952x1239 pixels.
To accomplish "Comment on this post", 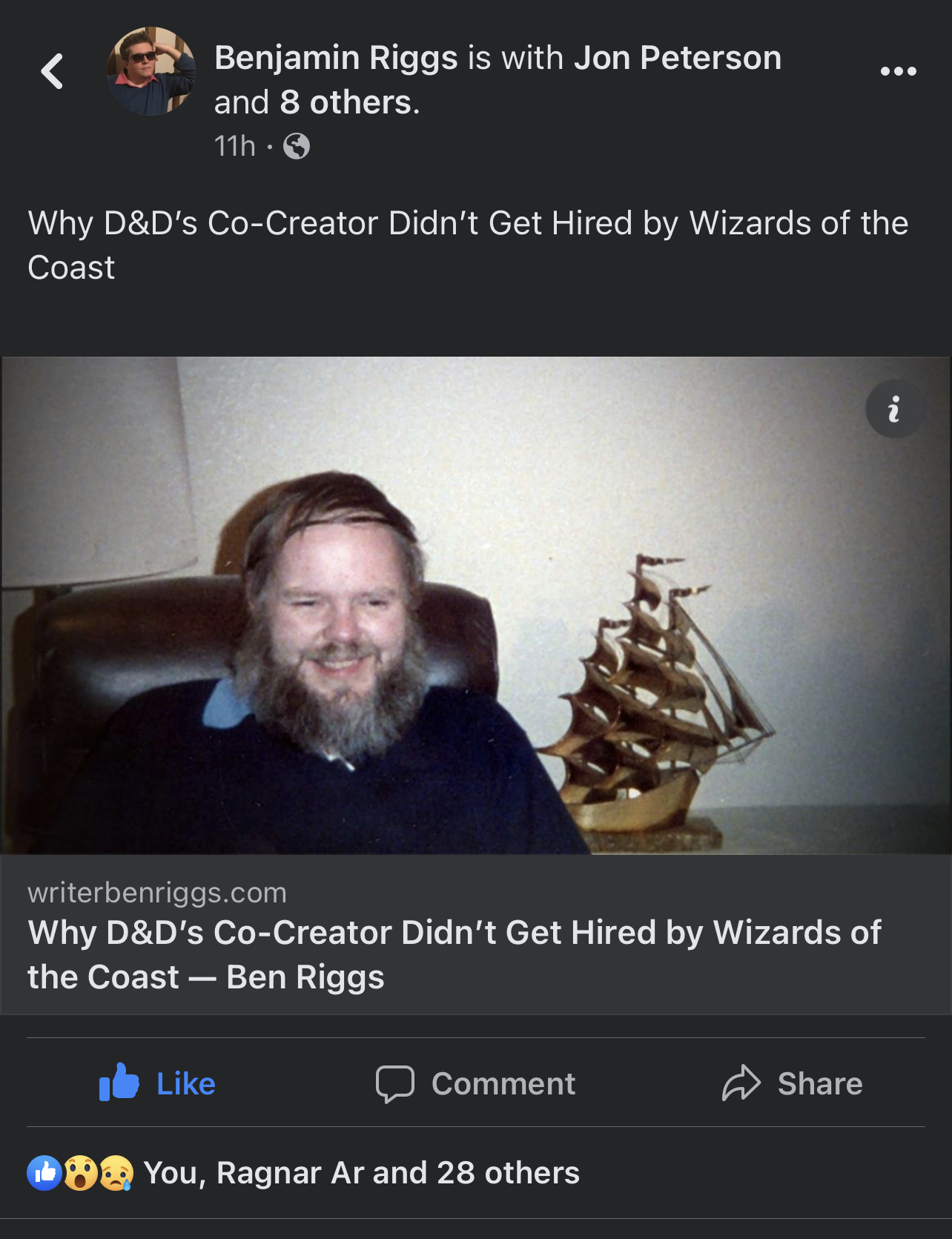I will (x=476, y=1083).
